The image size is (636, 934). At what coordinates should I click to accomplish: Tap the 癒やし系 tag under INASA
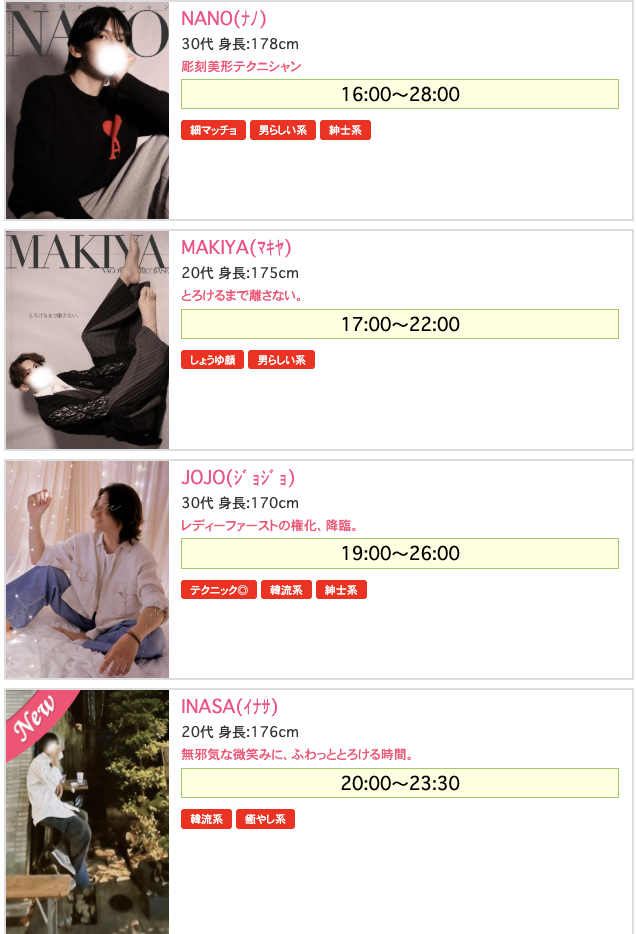265,819
